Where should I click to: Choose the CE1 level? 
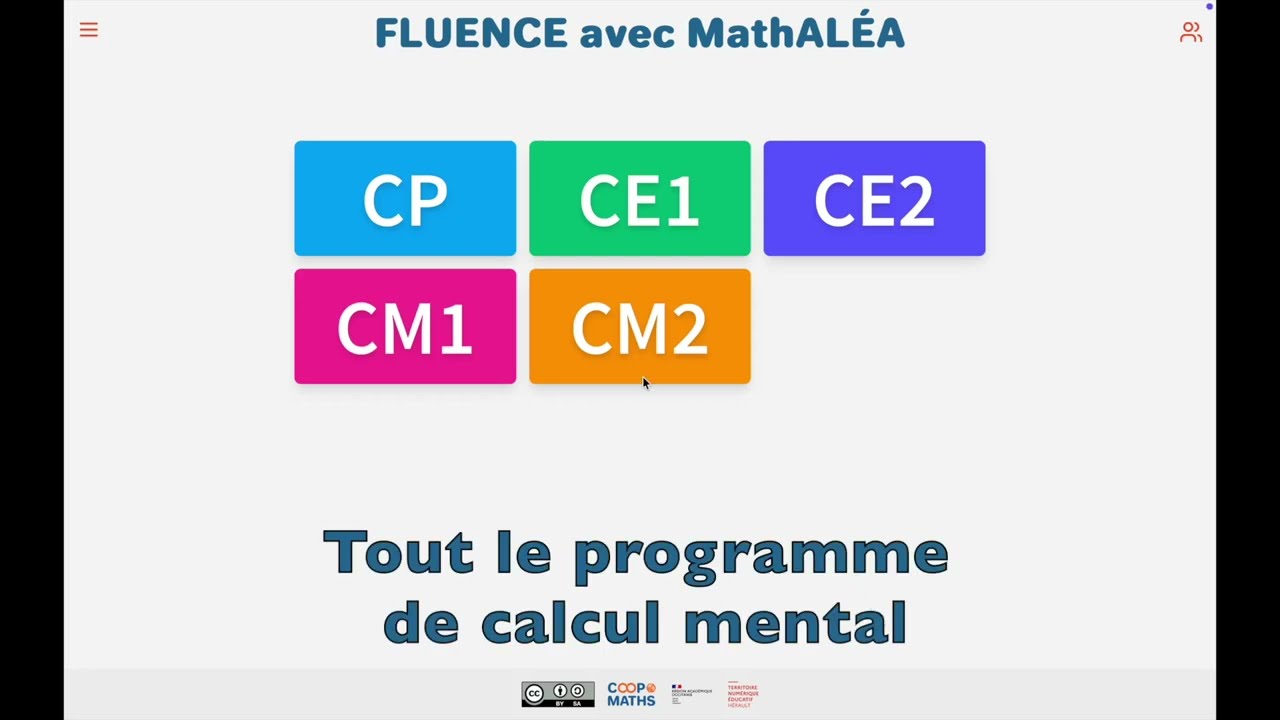pyautogui.click(x=639, y=198)
